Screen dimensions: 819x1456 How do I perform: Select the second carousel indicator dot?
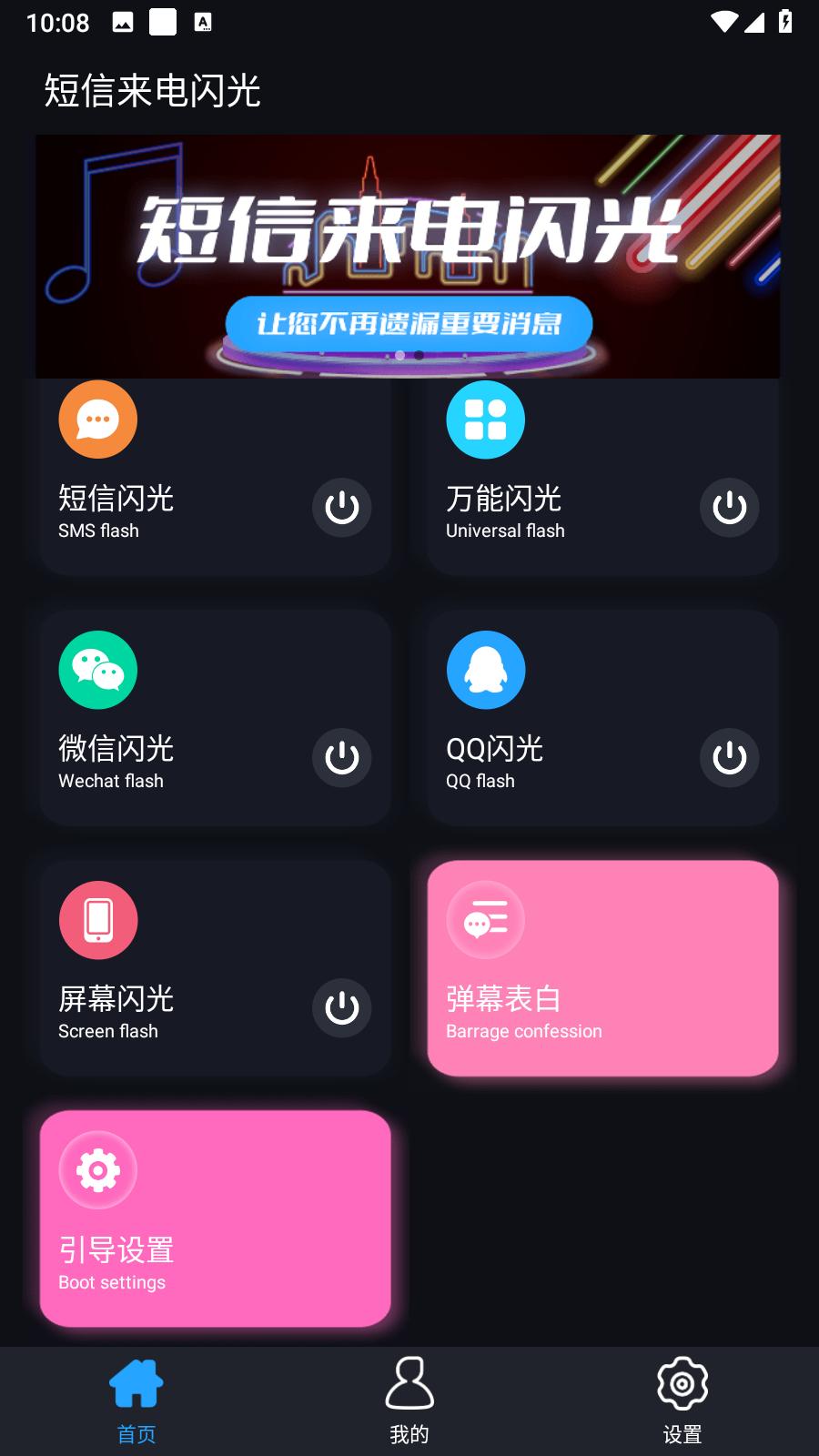tap(419, 355)
